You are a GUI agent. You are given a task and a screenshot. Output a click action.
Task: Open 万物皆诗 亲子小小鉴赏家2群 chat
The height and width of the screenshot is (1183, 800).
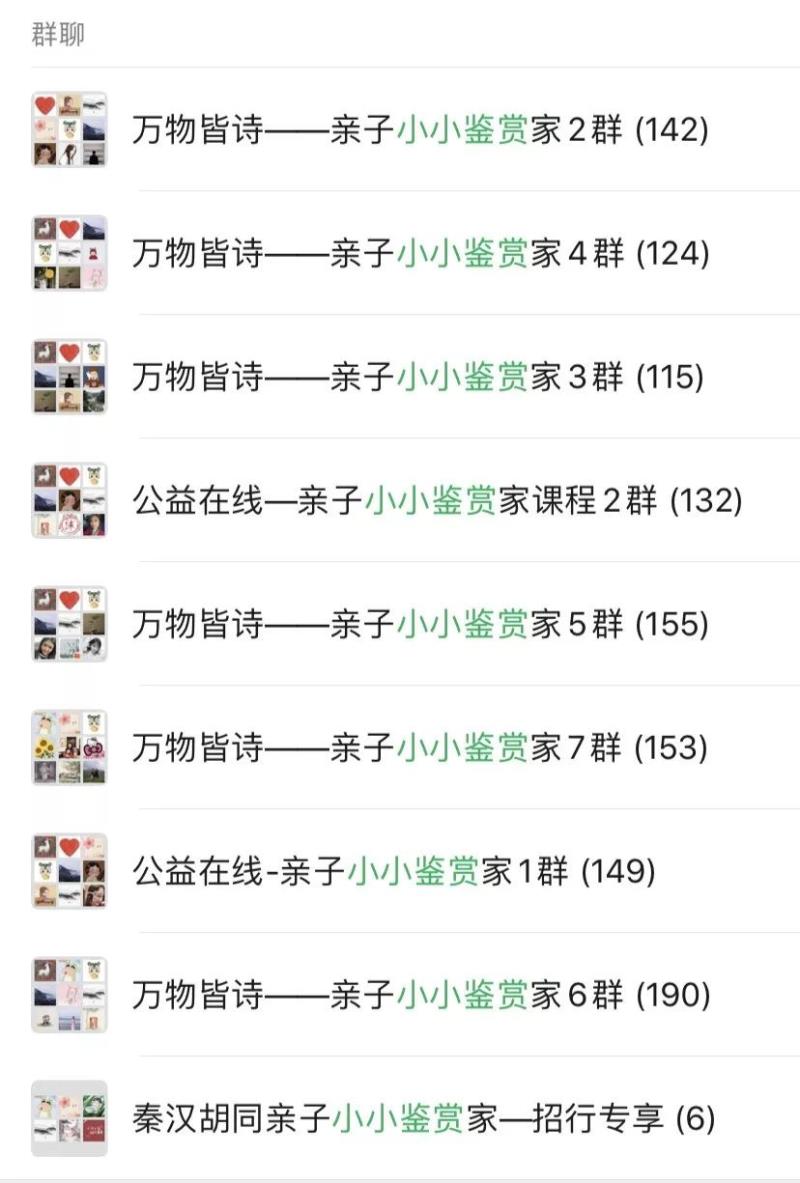pyautogui.click(x=420, y=130)
